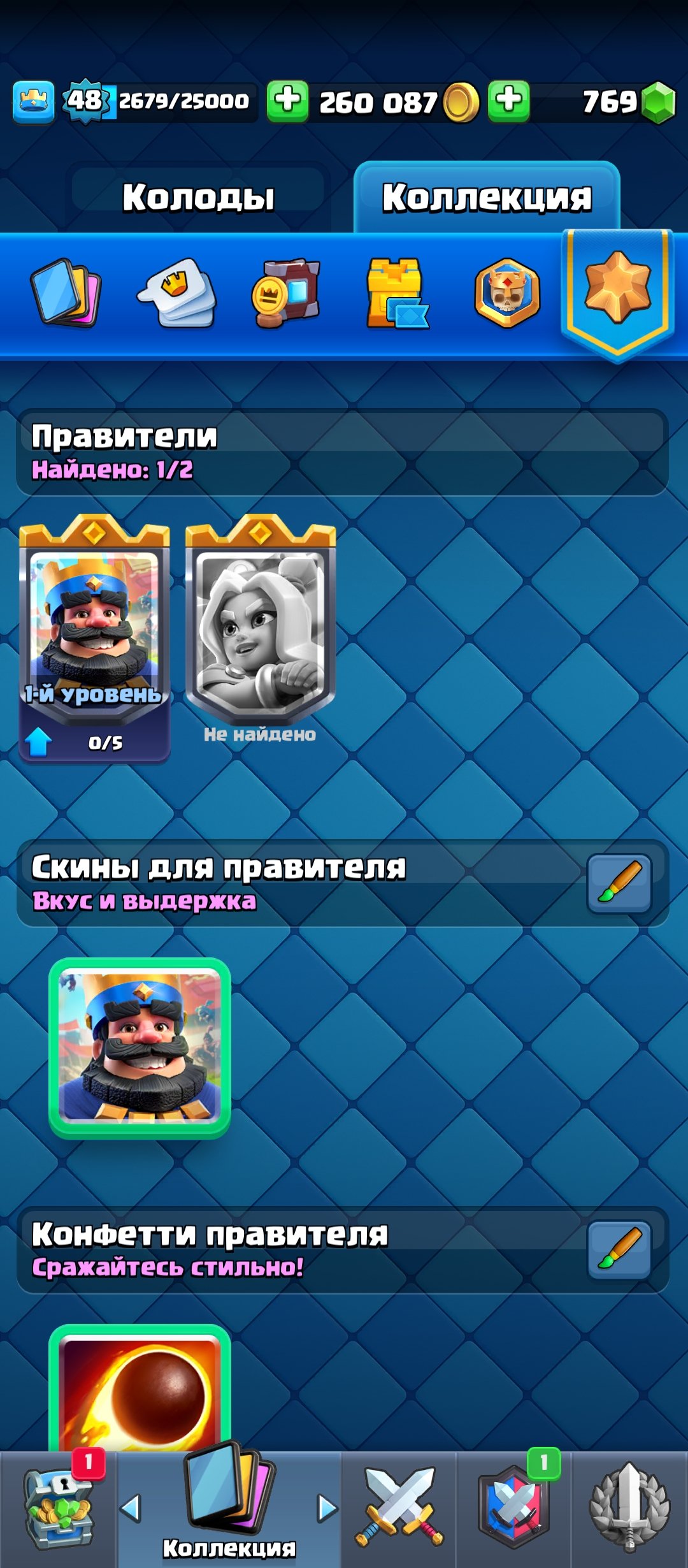688x1568 pixels.
Task: View the locked ruler marked Не найдено
Action: pyautogui.click(x=260, y=628)
